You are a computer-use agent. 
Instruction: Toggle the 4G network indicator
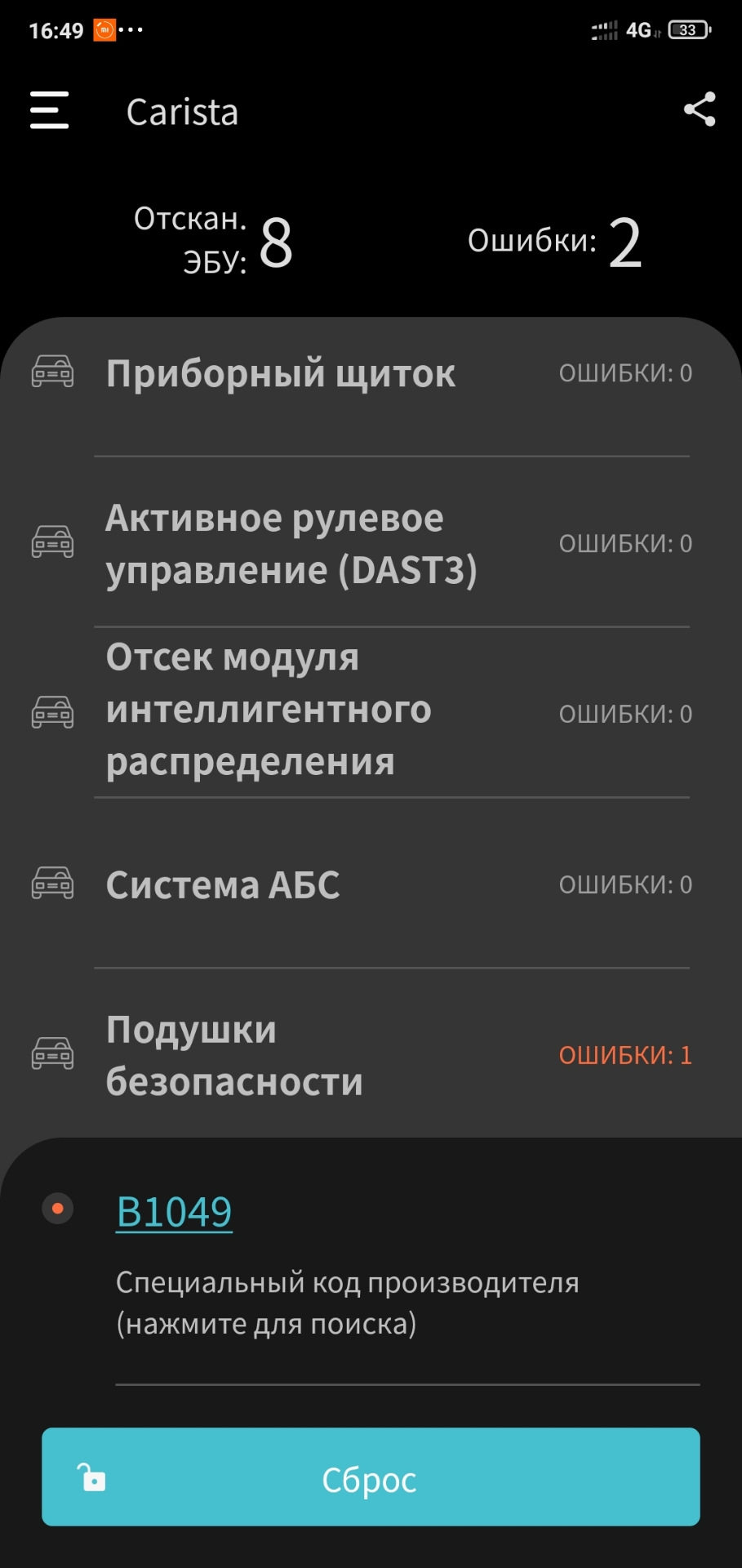point(641,29)
